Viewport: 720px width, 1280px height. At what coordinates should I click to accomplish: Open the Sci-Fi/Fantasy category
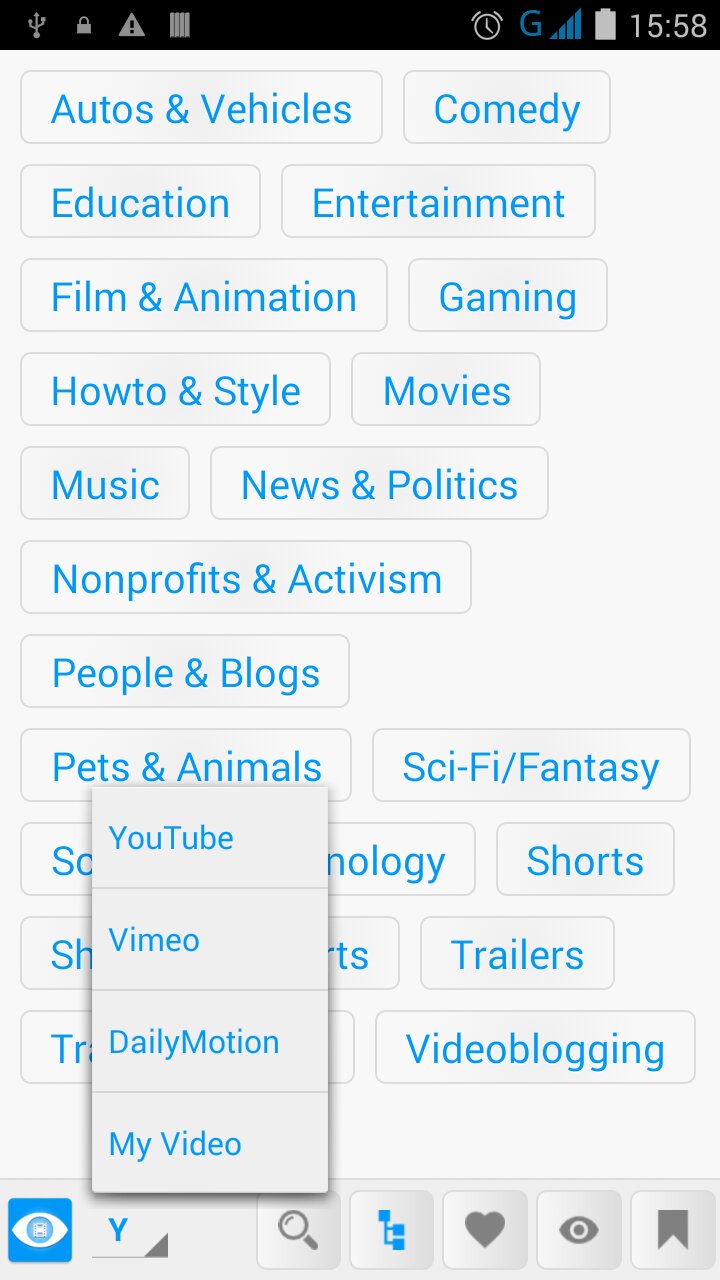[x=531, y=766]
